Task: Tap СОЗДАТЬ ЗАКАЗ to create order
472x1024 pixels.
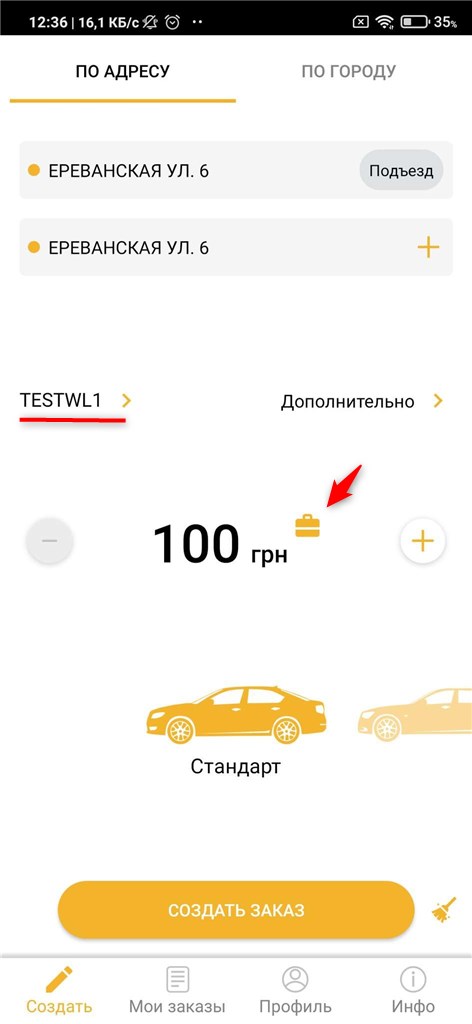Action: coord(236,910)
